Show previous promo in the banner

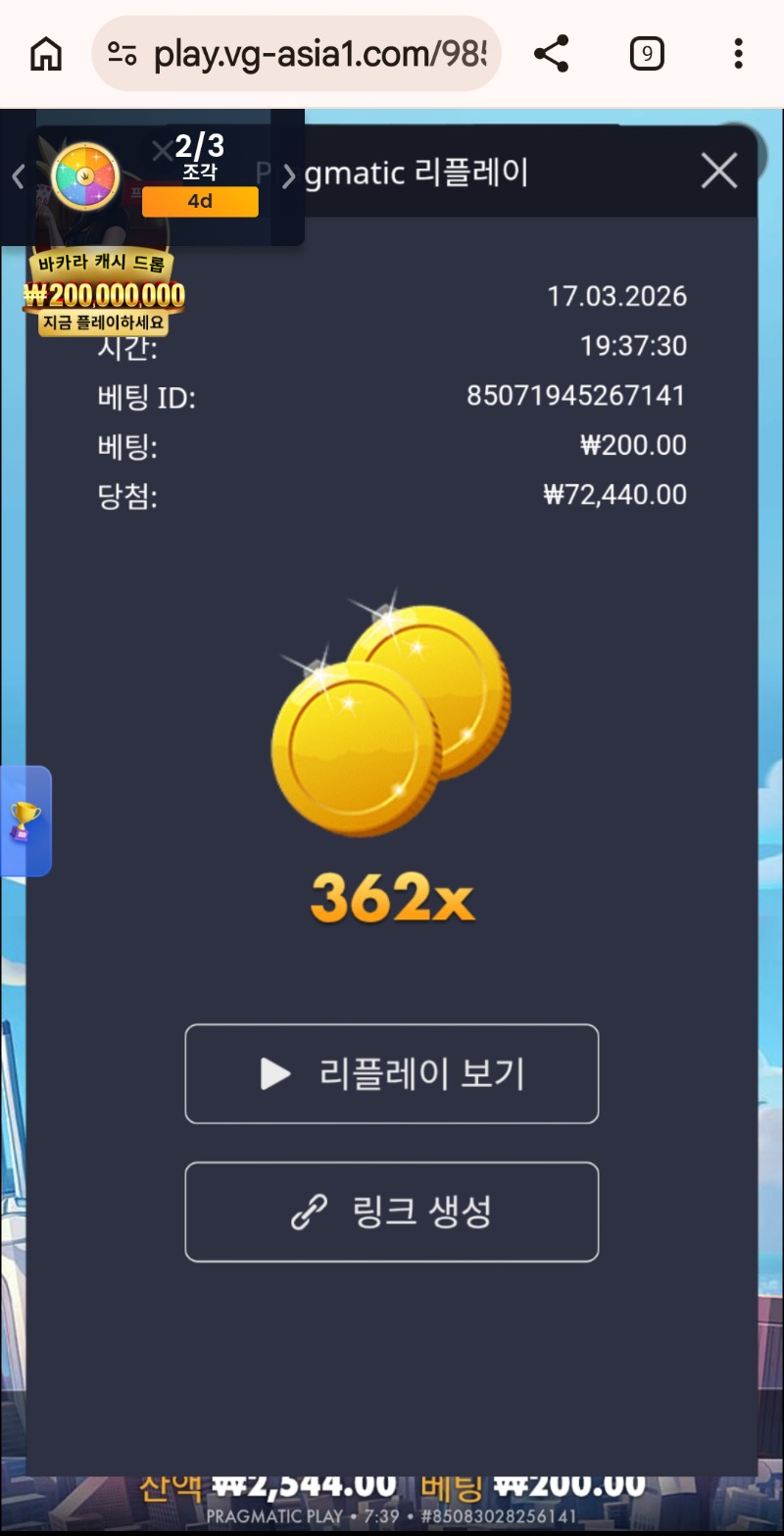click(18, 176)
